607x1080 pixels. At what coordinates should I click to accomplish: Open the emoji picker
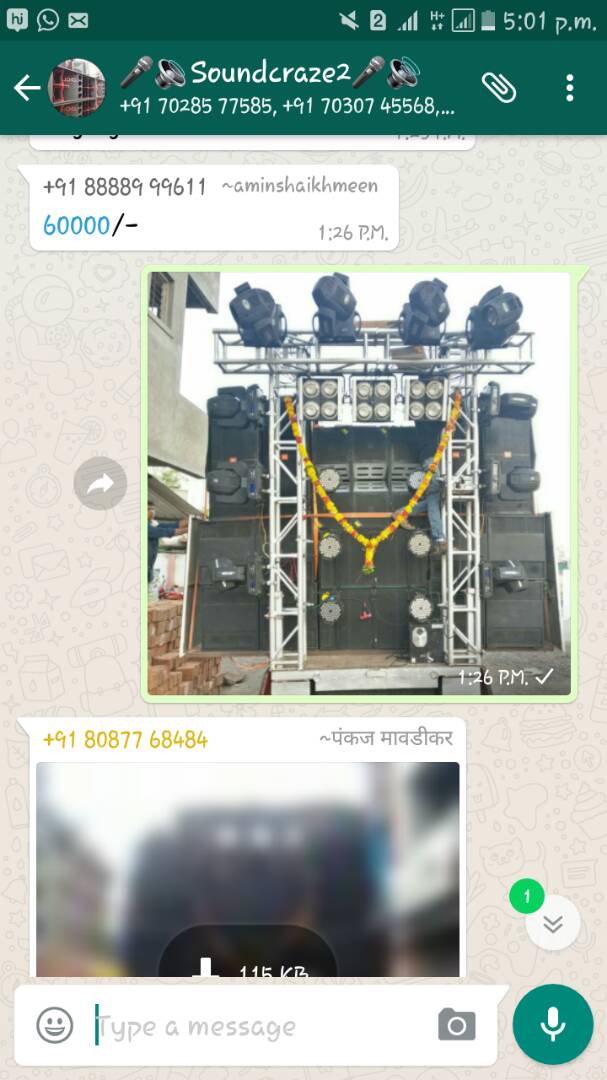click(x=55, y=1026)
